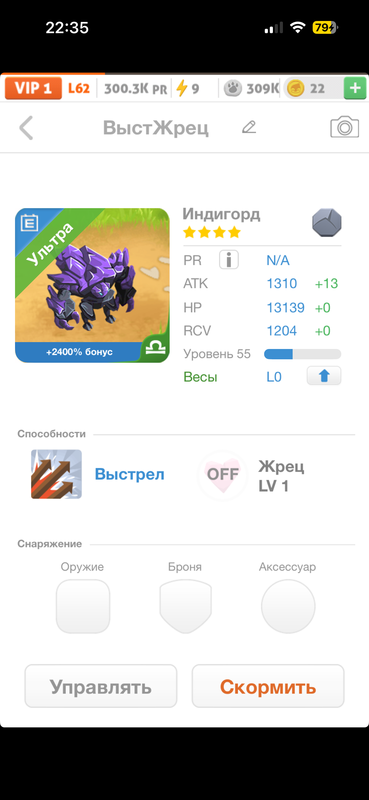Tap the Скормить button
This screenshot has height=800, width=369.
click(x=268, y=686)
